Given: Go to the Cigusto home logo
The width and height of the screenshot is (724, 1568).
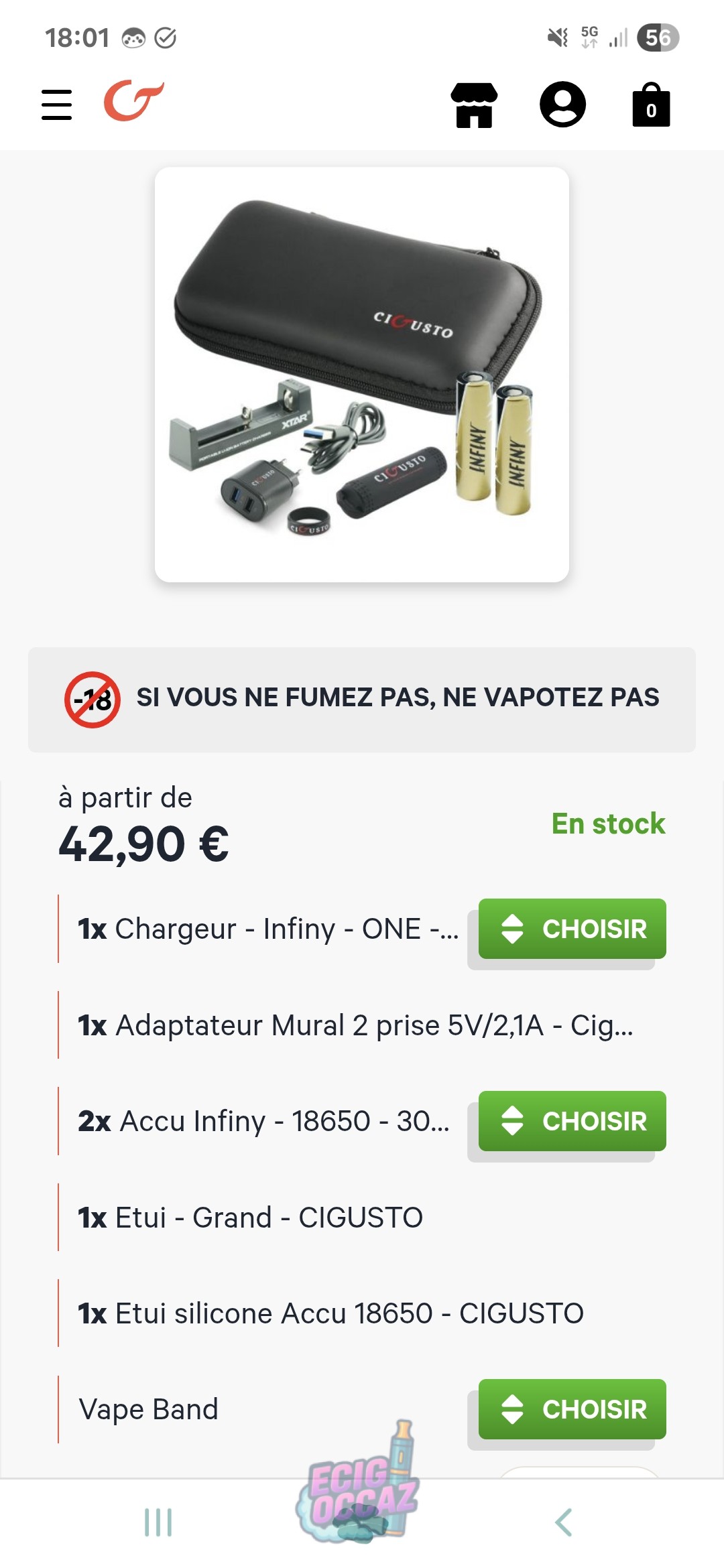Looking at the screenshot, I should click(133, 101).
